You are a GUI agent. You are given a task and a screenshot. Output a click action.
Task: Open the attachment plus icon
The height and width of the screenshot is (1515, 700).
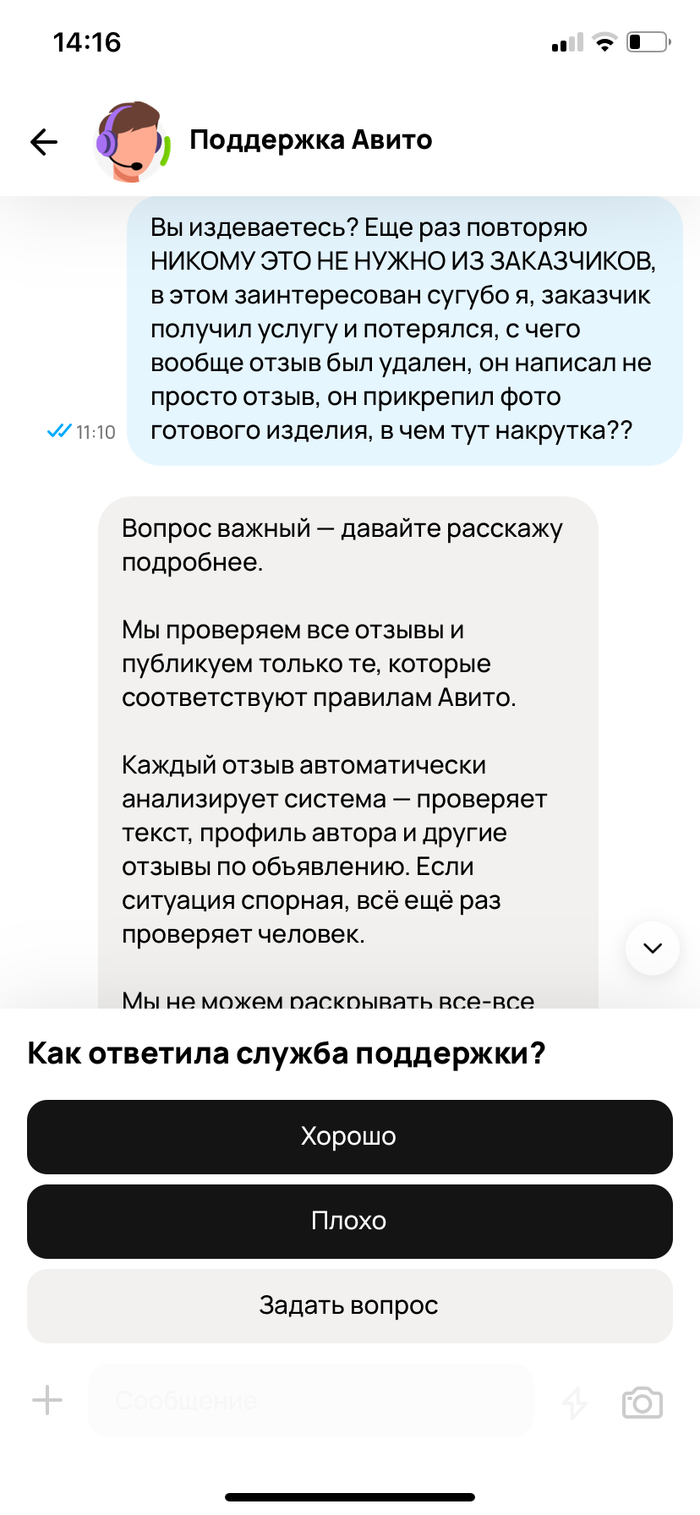[47, 1401]
